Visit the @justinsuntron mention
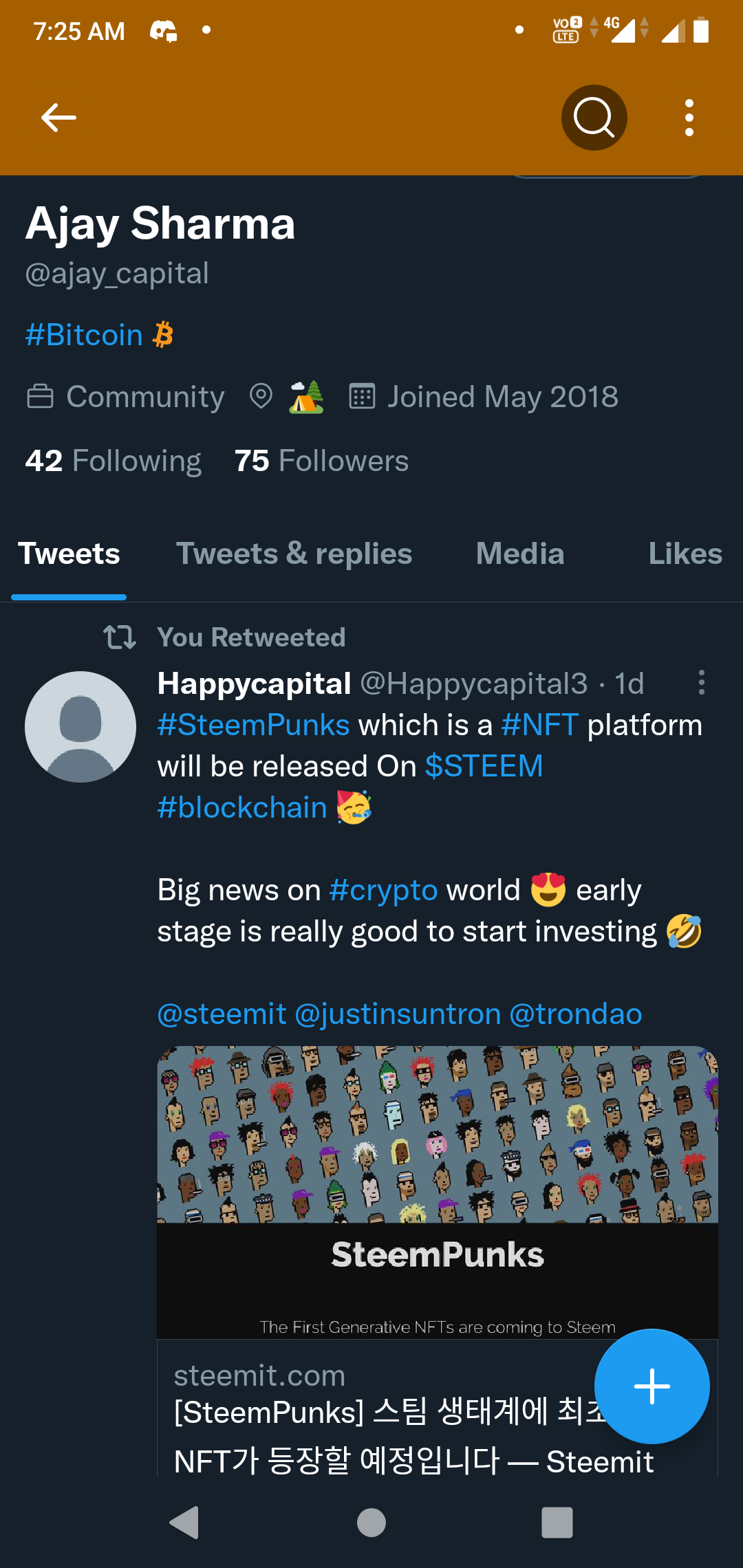 pos(398,1014)
